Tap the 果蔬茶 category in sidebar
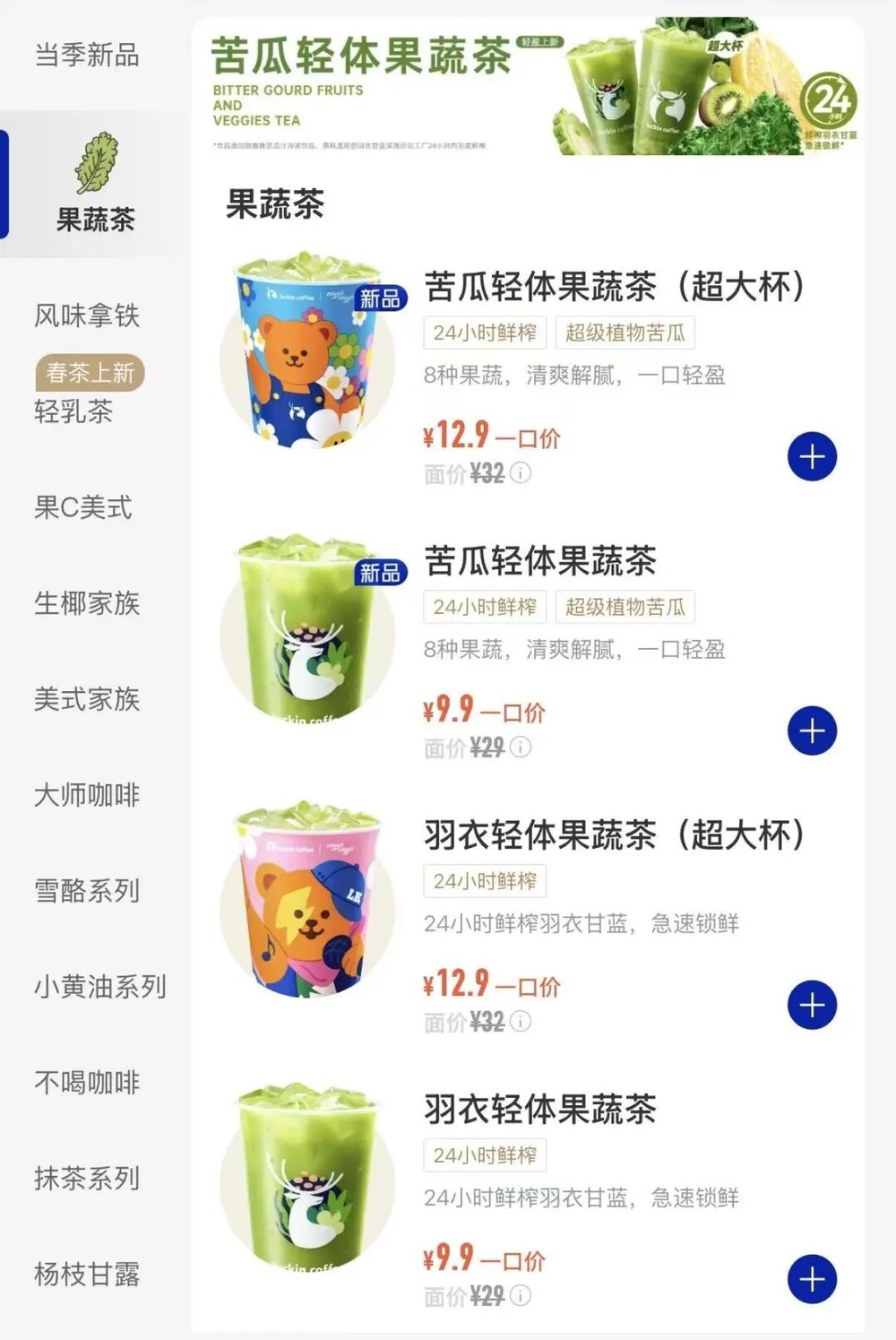The height and width of the screenshot is (1340, 896). (x=95, y=186)
